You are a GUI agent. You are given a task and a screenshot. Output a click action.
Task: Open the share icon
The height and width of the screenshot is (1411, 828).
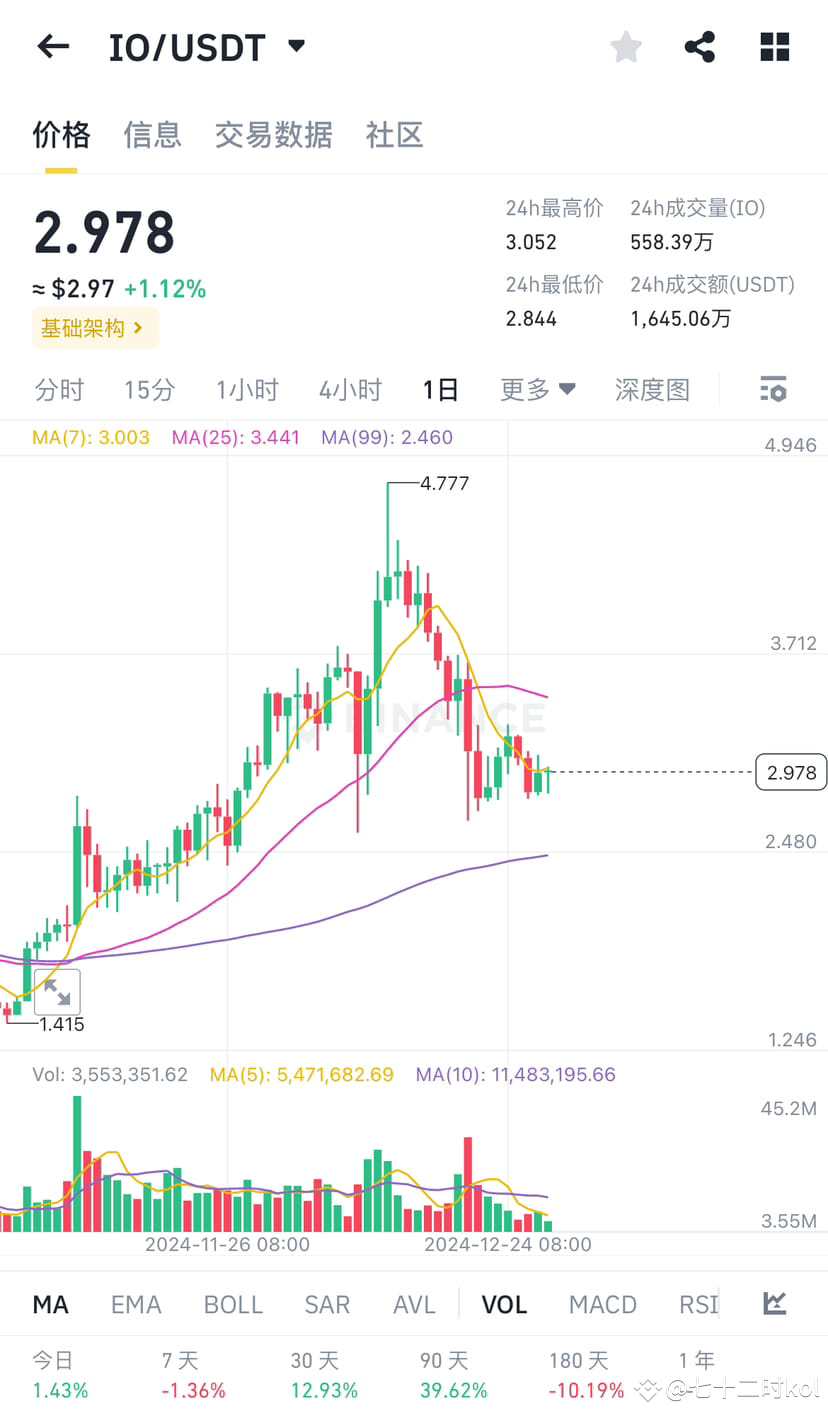point(700,46)
